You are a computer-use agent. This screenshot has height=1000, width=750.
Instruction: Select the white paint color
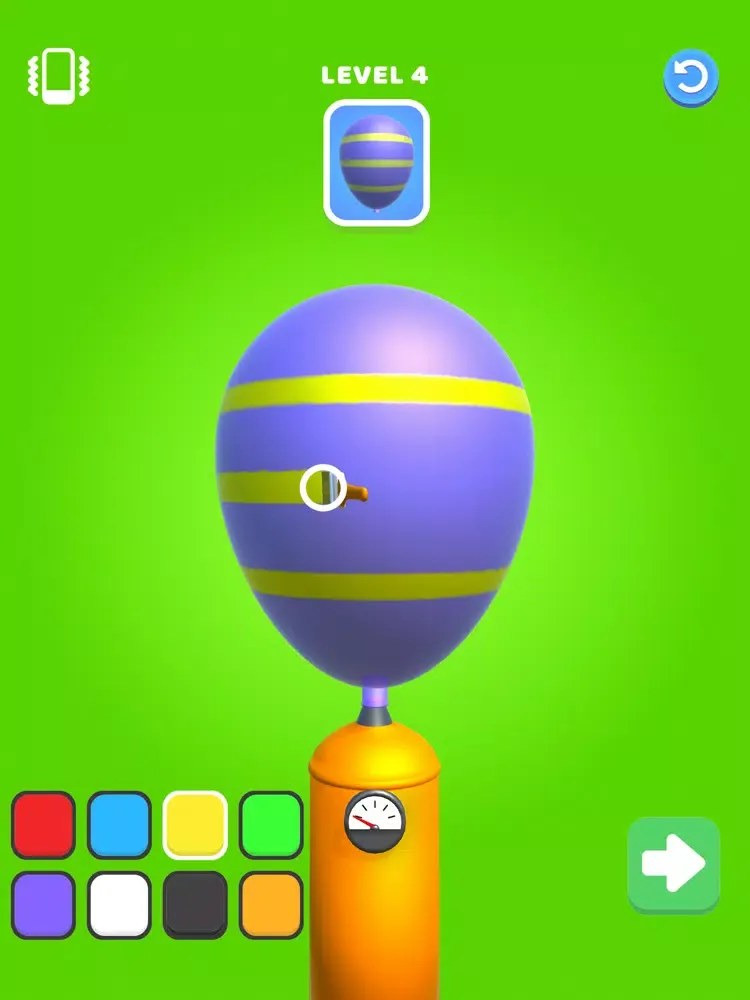point(119,904)
